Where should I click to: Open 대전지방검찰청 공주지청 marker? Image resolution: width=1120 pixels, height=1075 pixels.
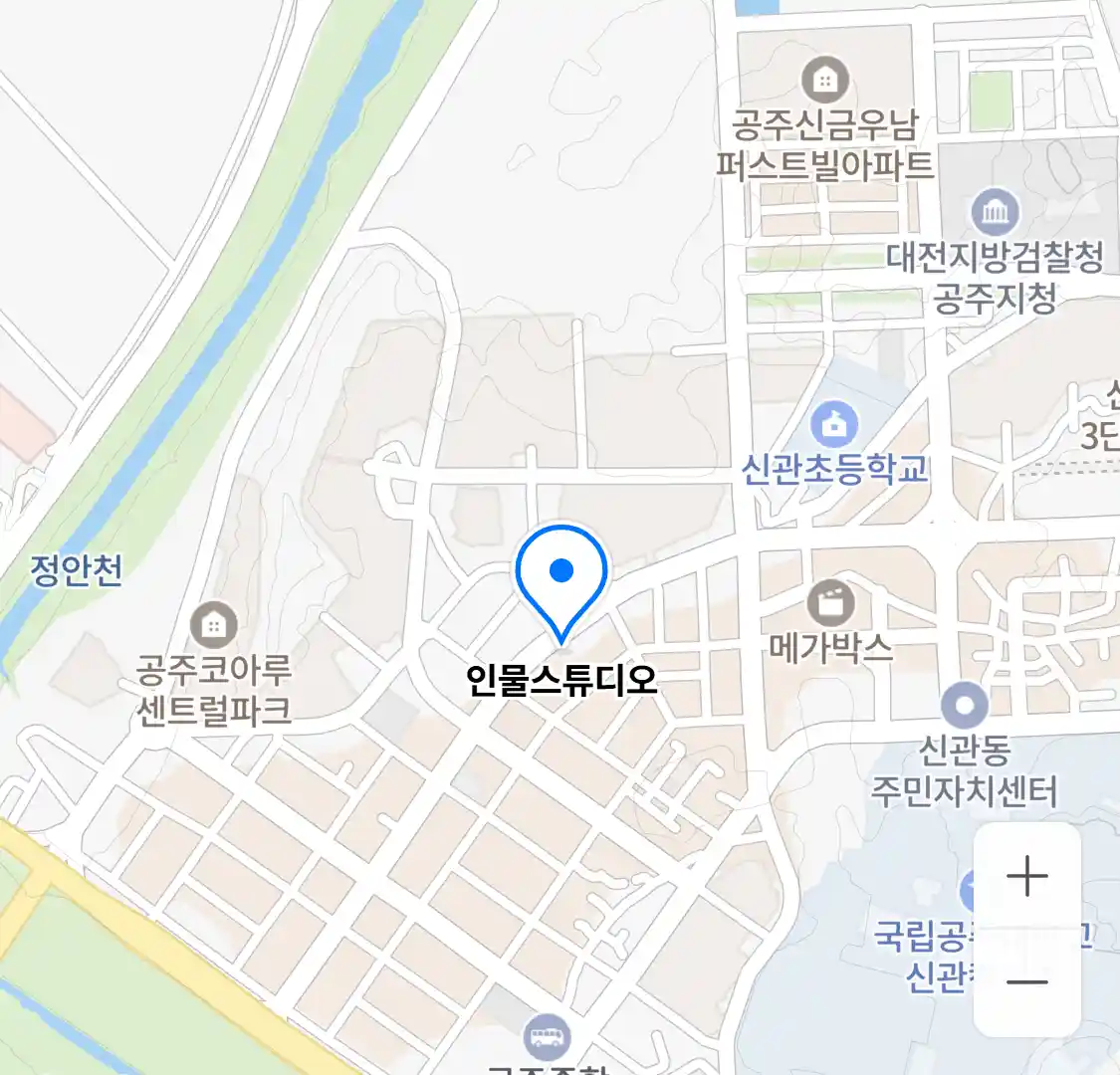tap(995, 211)
